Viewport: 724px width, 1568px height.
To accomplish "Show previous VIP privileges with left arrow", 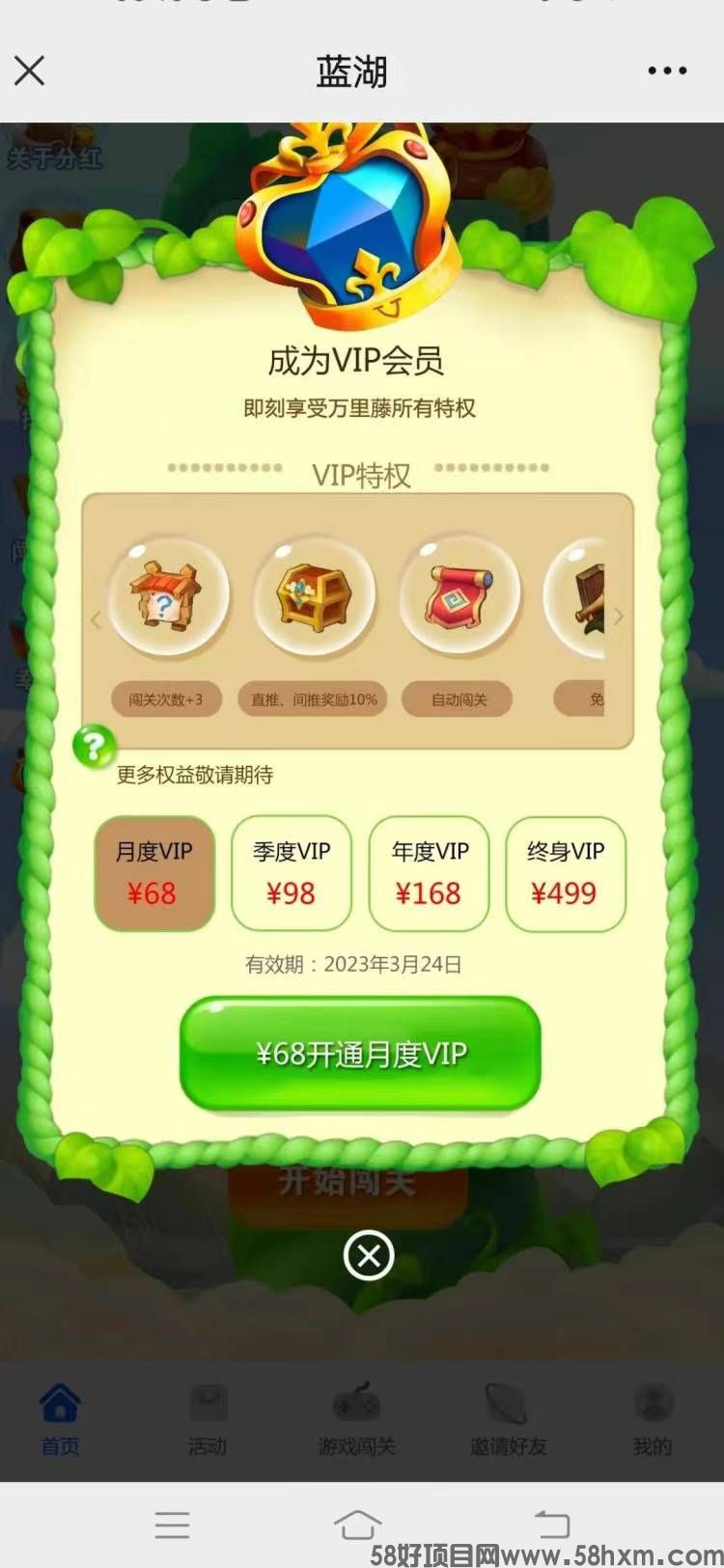I will click(96, 619).
